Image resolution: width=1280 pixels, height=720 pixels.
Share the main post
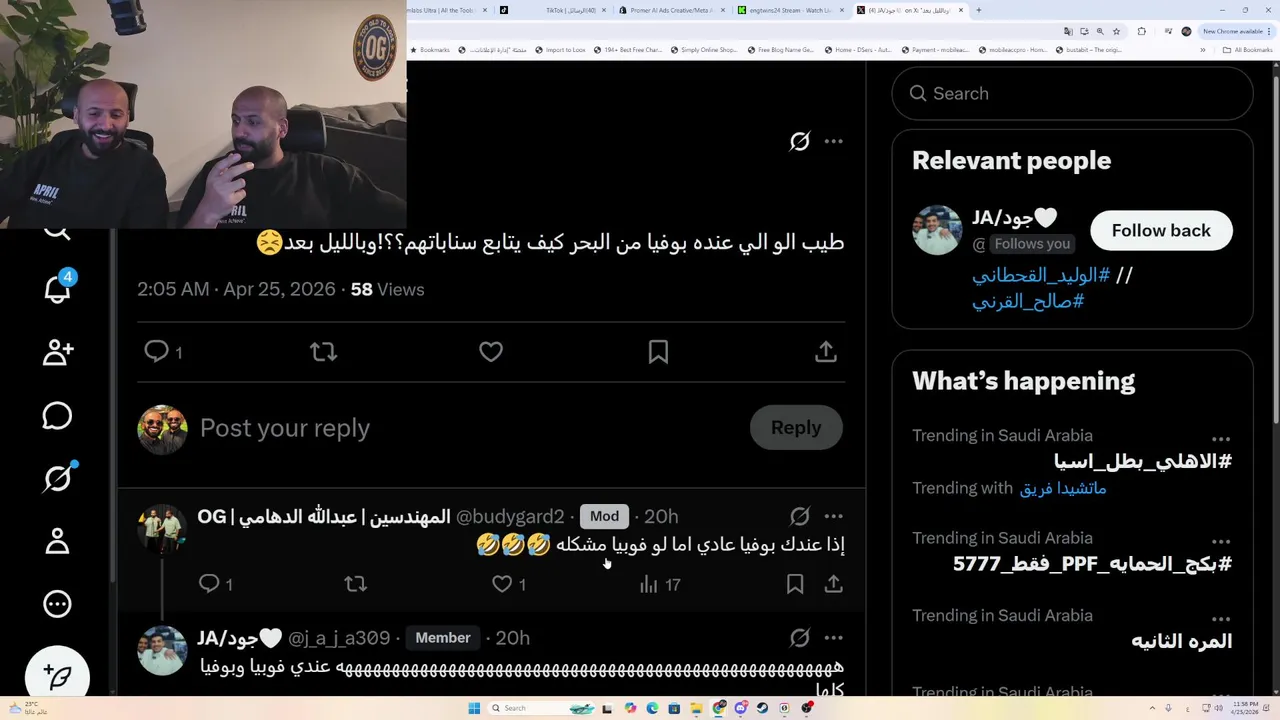pos(825,352)
